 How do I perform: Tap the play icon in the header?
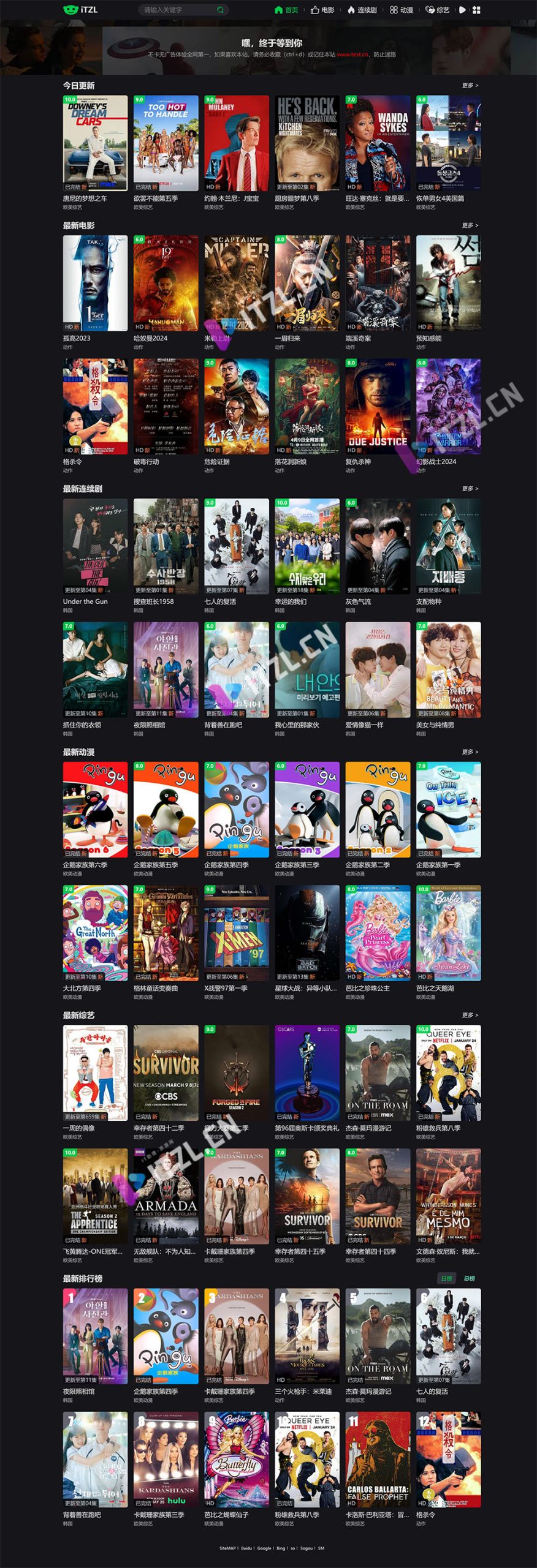click(x=462, y=10)
